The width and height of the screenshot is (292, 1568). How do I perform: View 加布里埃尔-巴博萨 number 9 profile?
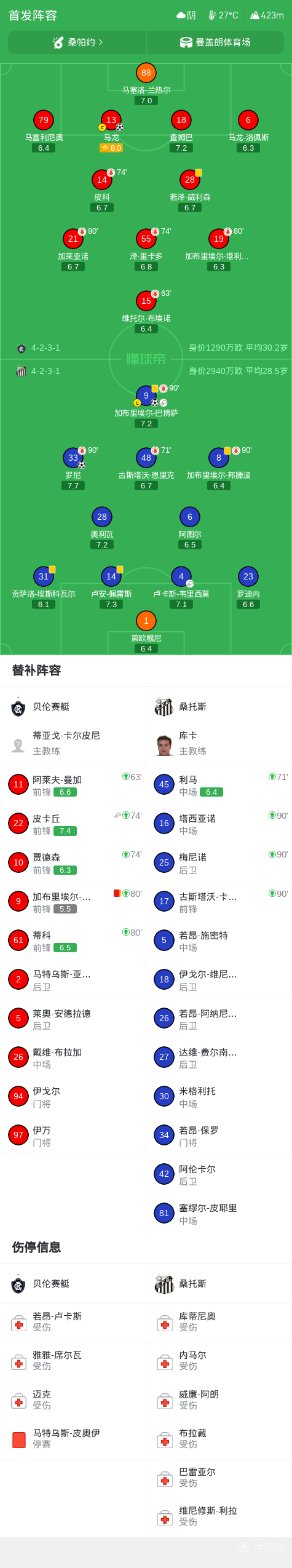click(x=146, y=407)
